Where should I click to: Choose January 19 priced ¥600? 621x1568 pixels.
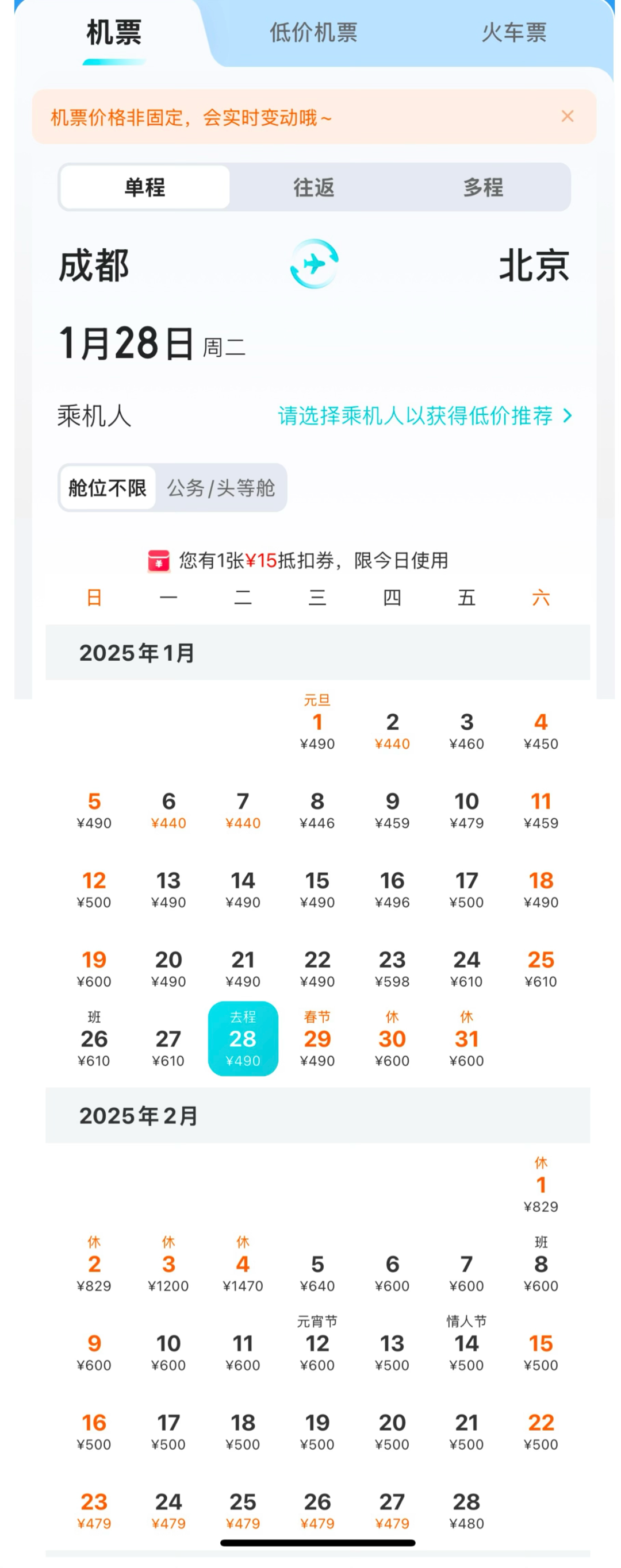94,968
